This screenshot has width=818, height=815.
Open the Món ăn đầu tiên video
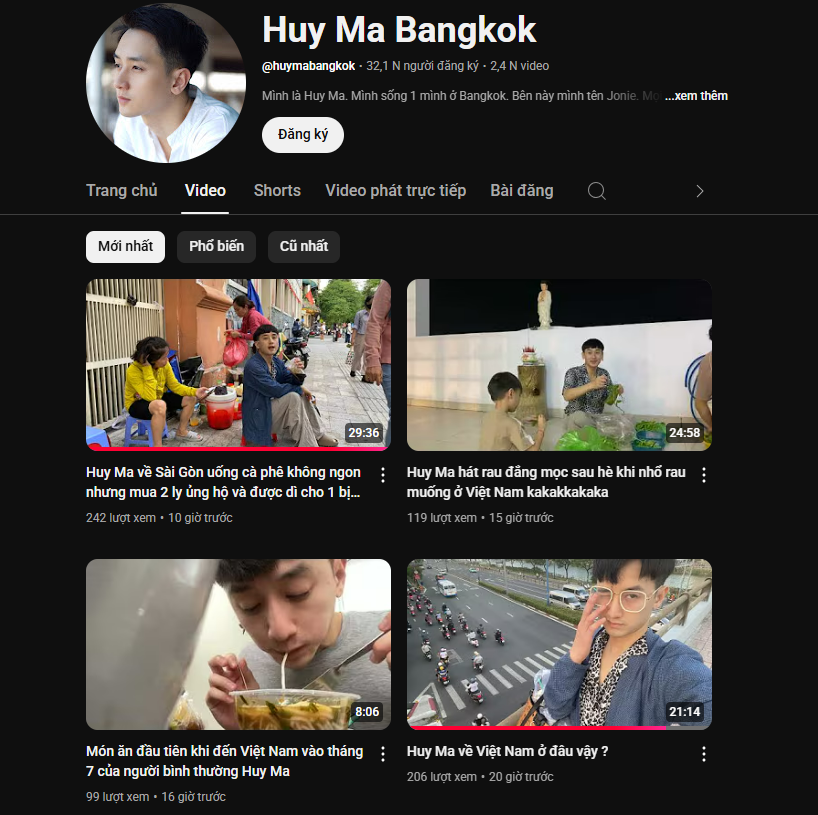click(238, 644)
